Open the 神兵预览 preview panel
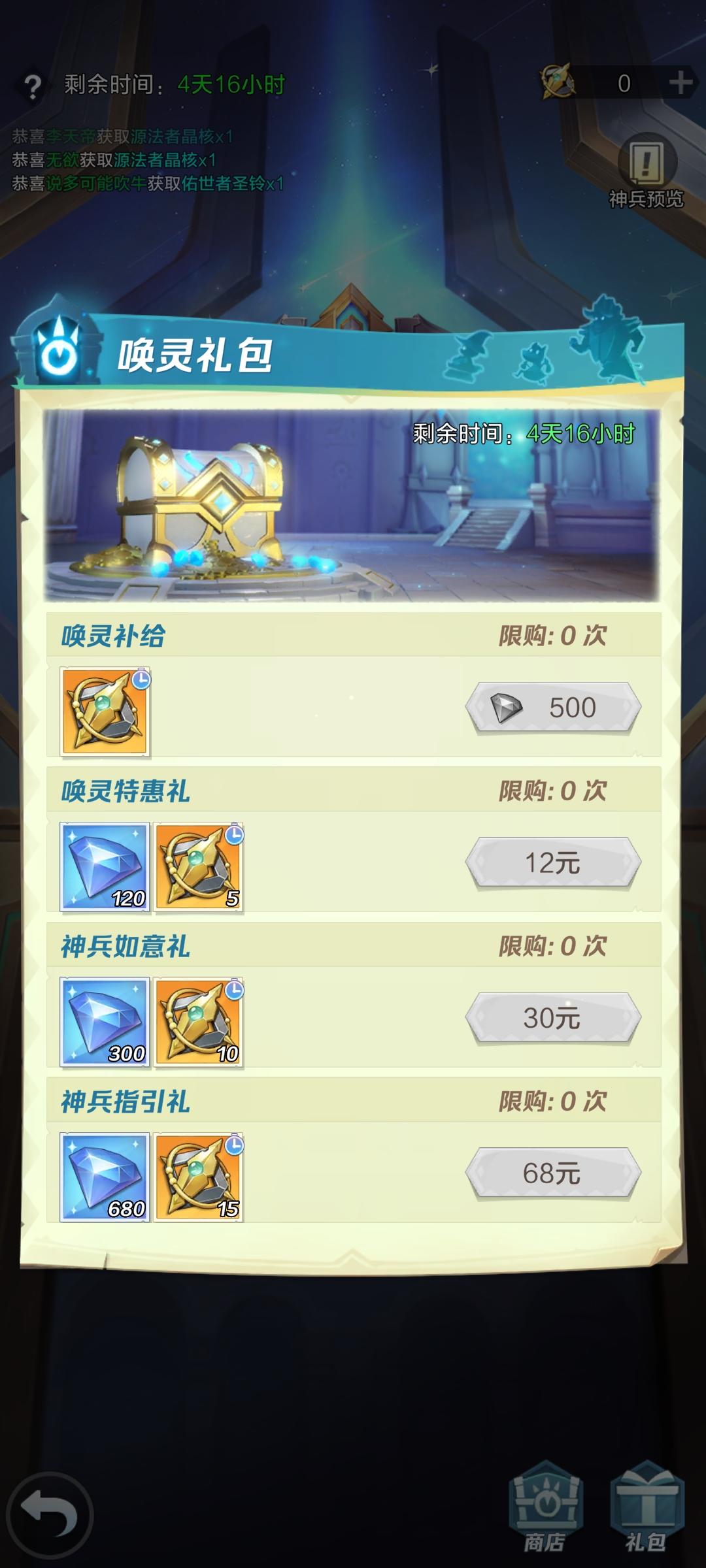Viewport: 706px width, 1568px height. pyautogui.click(x=649, y=170)
